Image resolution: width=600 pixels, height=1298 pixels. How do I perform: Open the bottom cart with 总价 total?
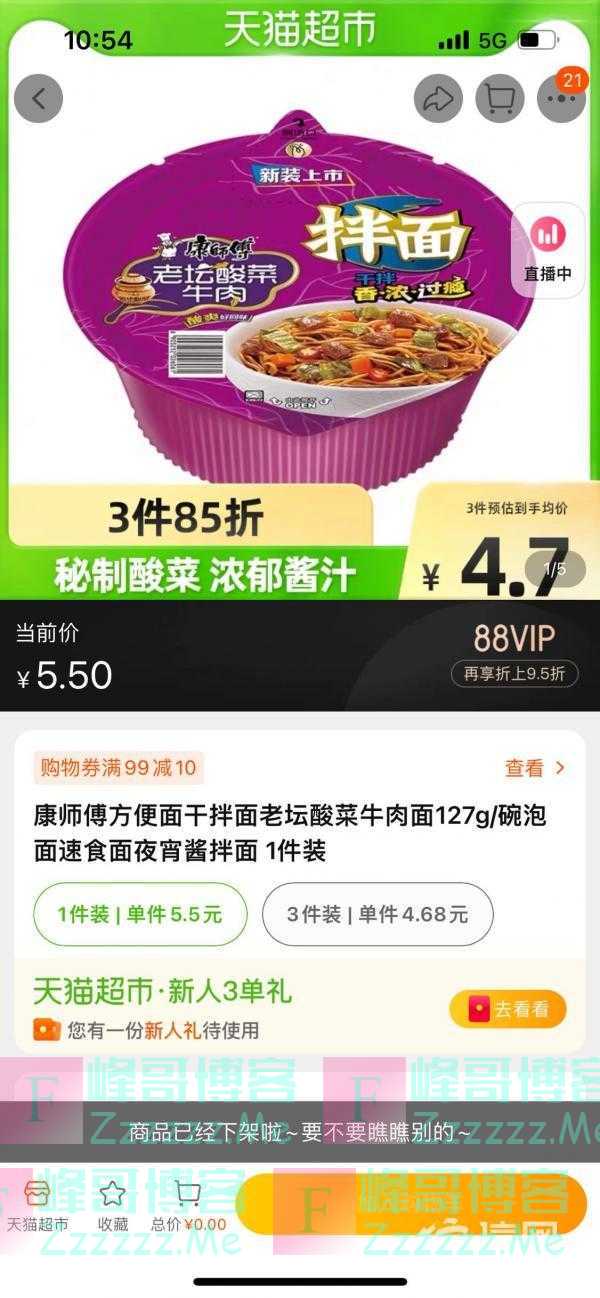tap(188, 1204)
